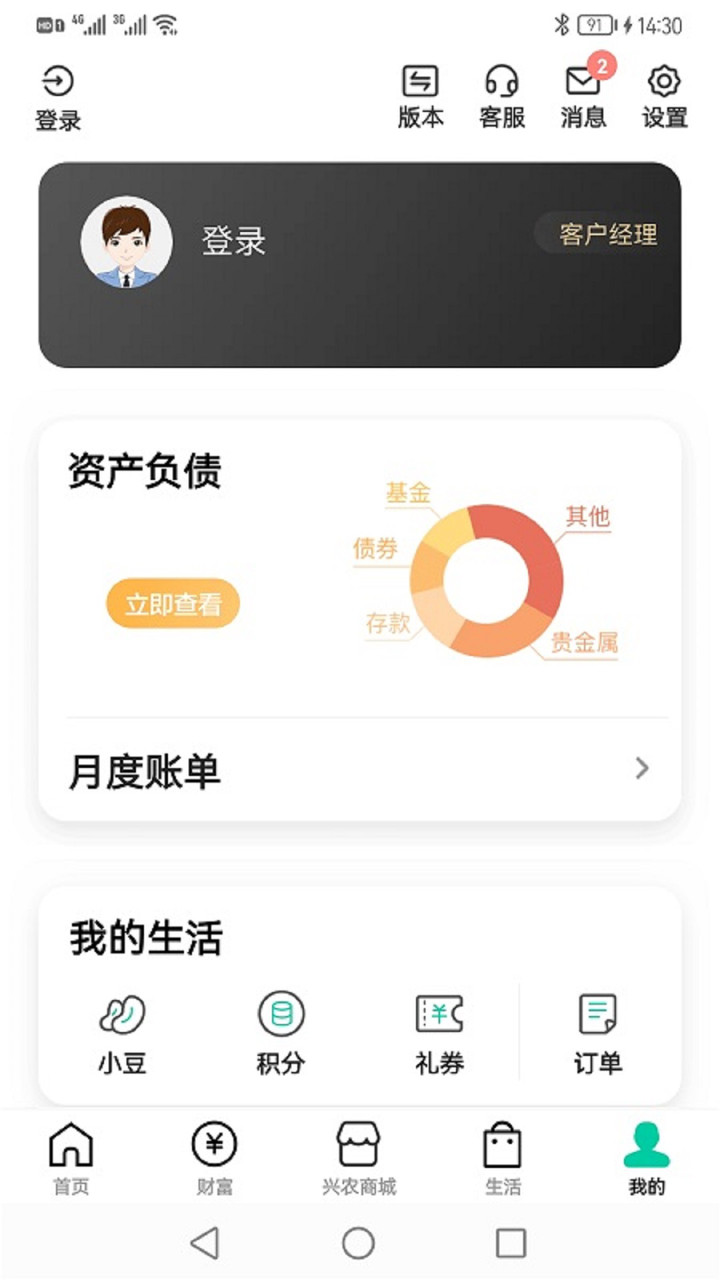Open the 版本 version icon
Screen dimensions: 720x1280
click(x=420, y=93)
